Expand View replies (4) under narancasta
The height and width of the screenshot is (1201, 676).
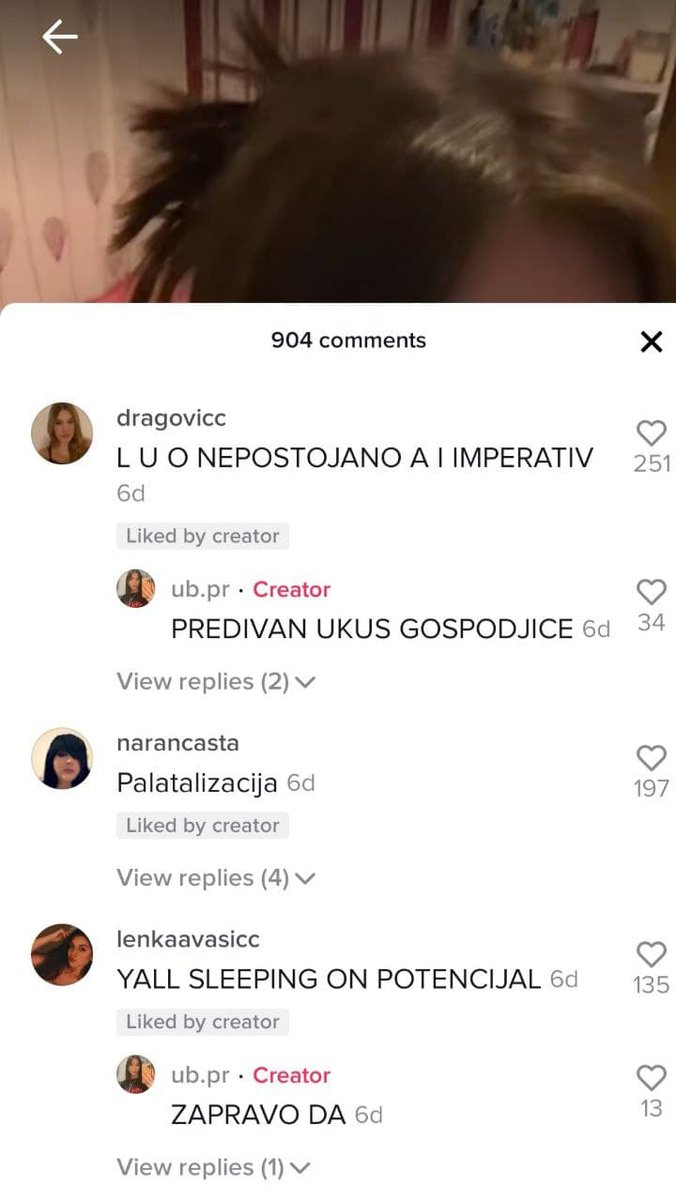(x=216, y=878)
